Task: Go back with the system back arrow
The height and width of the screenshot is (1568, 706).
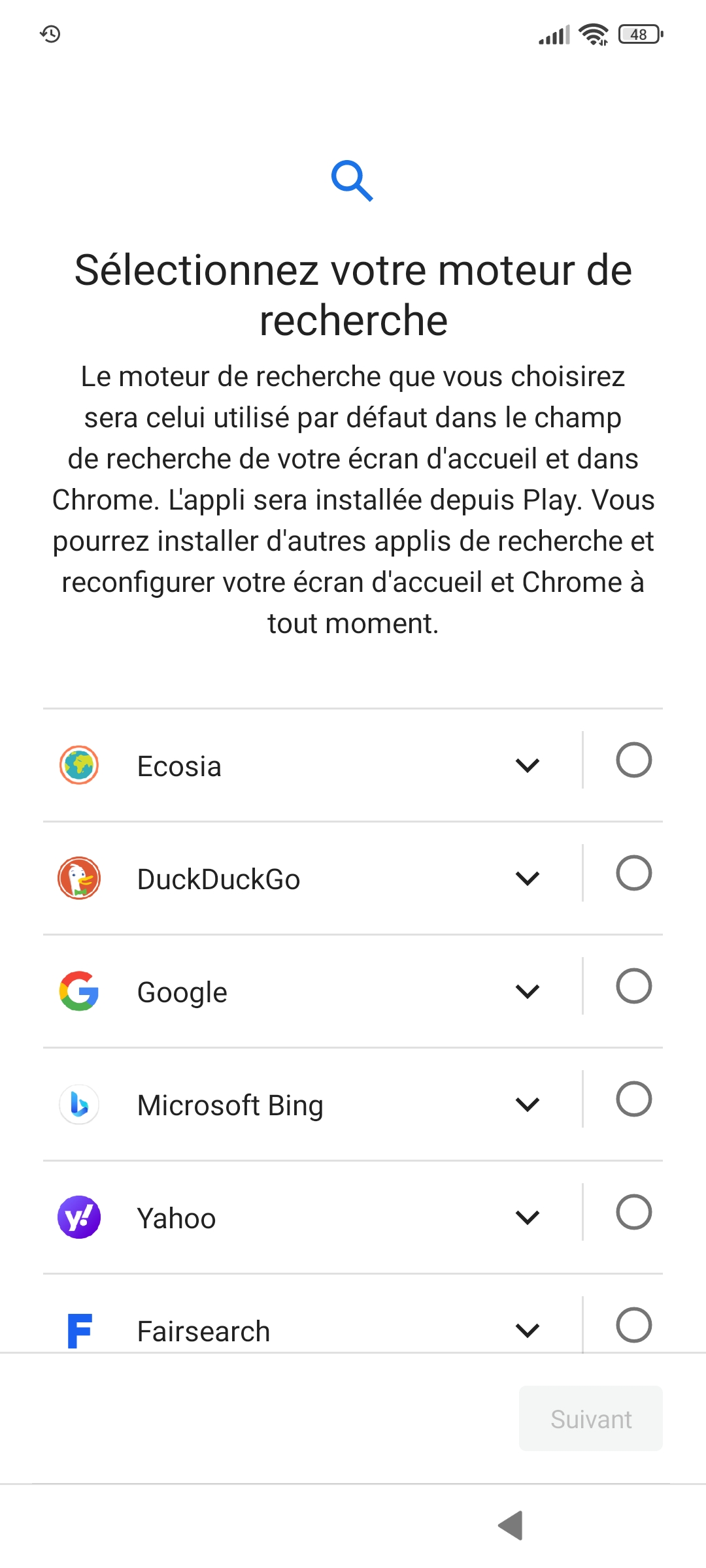Action: pos(511,1525)
